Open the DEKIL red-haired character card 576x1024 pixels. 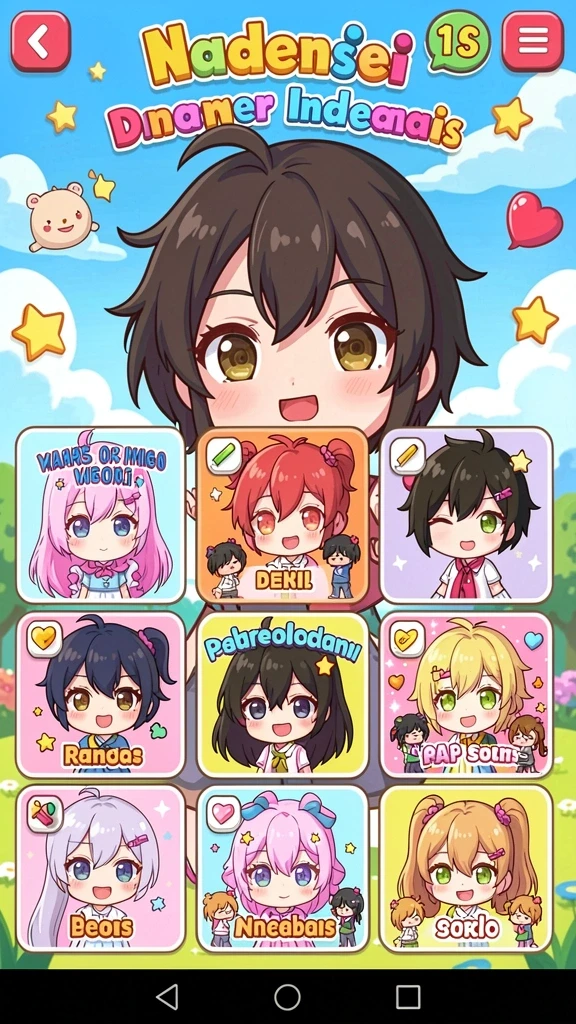[x=282, y=515]
